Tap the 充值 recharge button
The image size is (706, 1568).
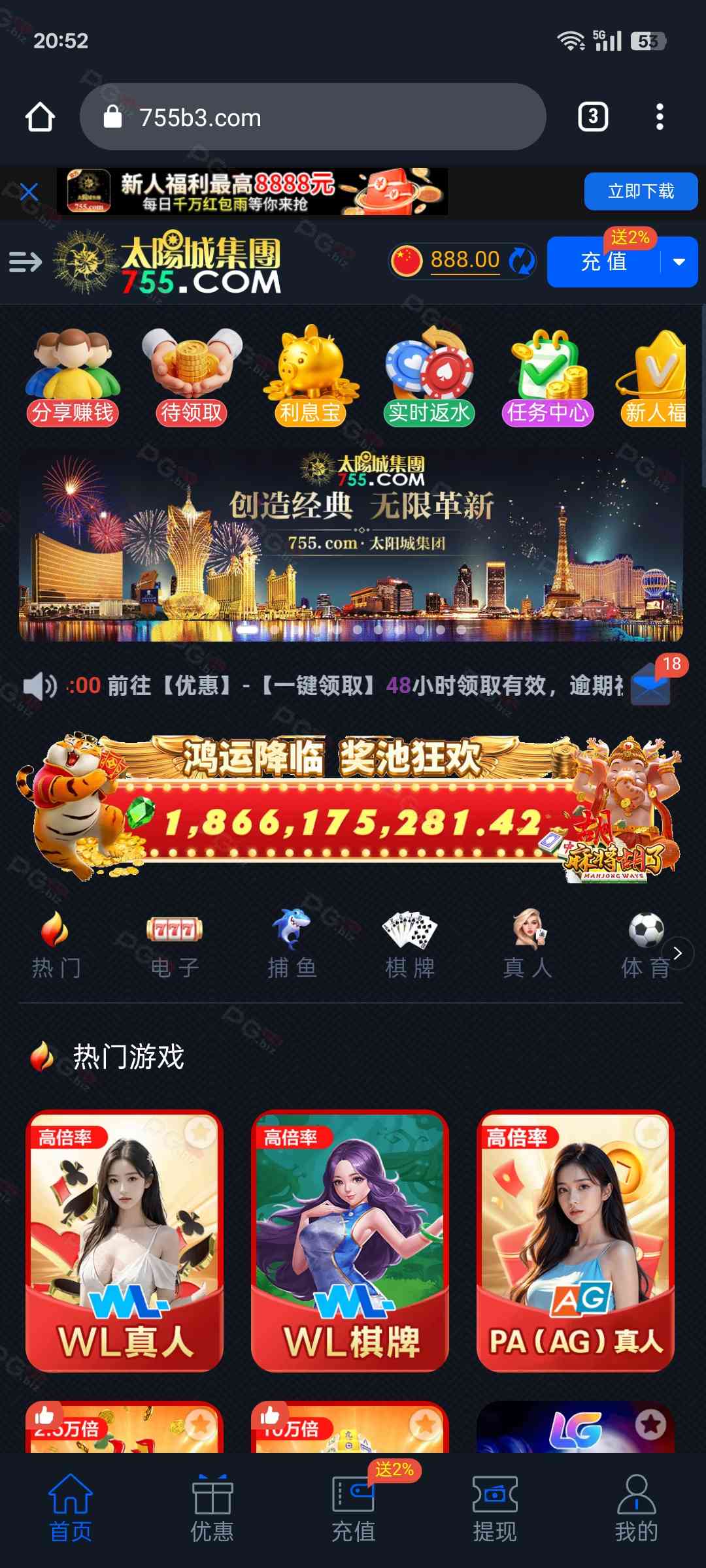[603, 262]
